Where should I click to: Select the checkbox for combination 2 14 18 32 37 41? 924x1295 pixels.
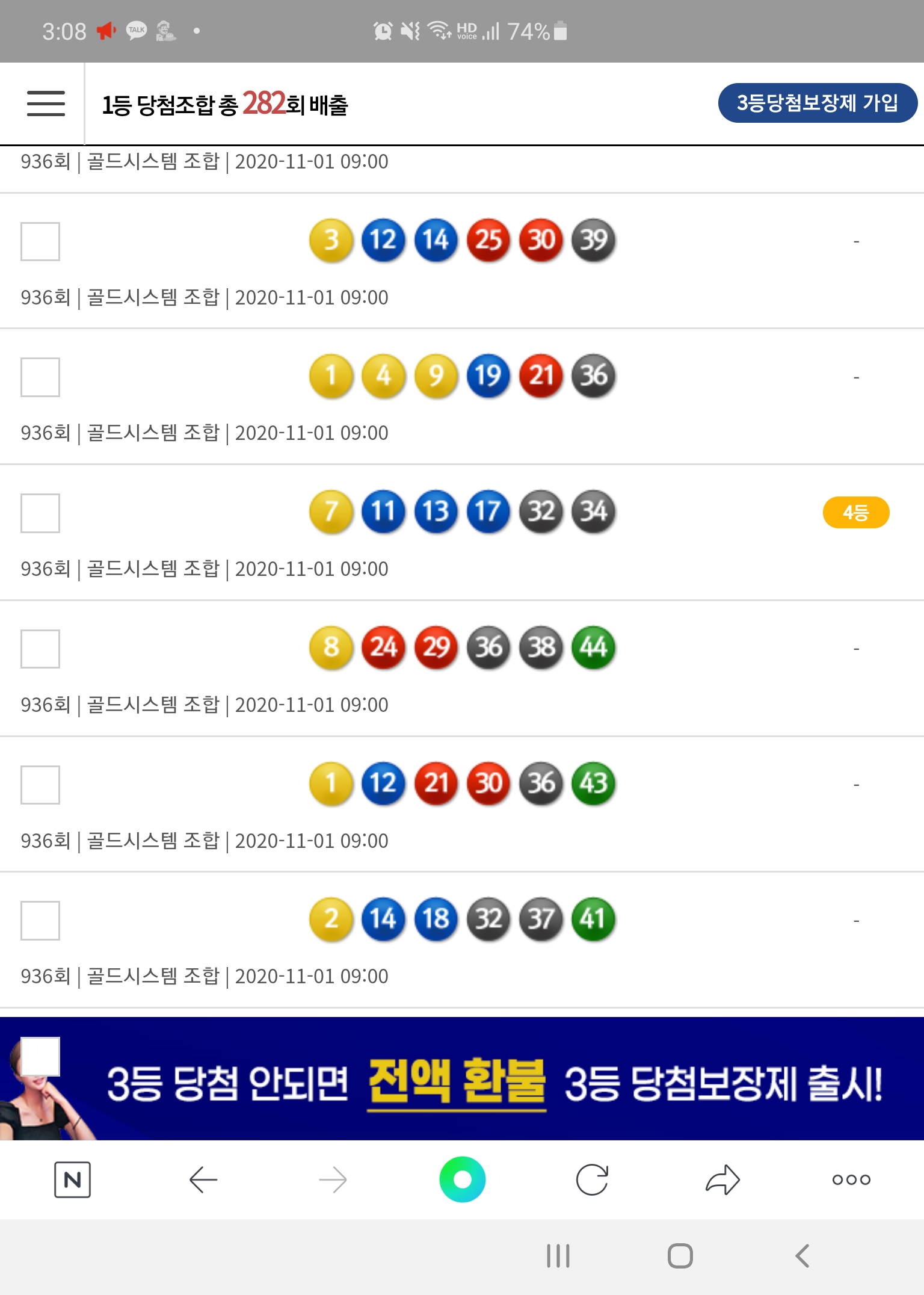pos(40,920)
